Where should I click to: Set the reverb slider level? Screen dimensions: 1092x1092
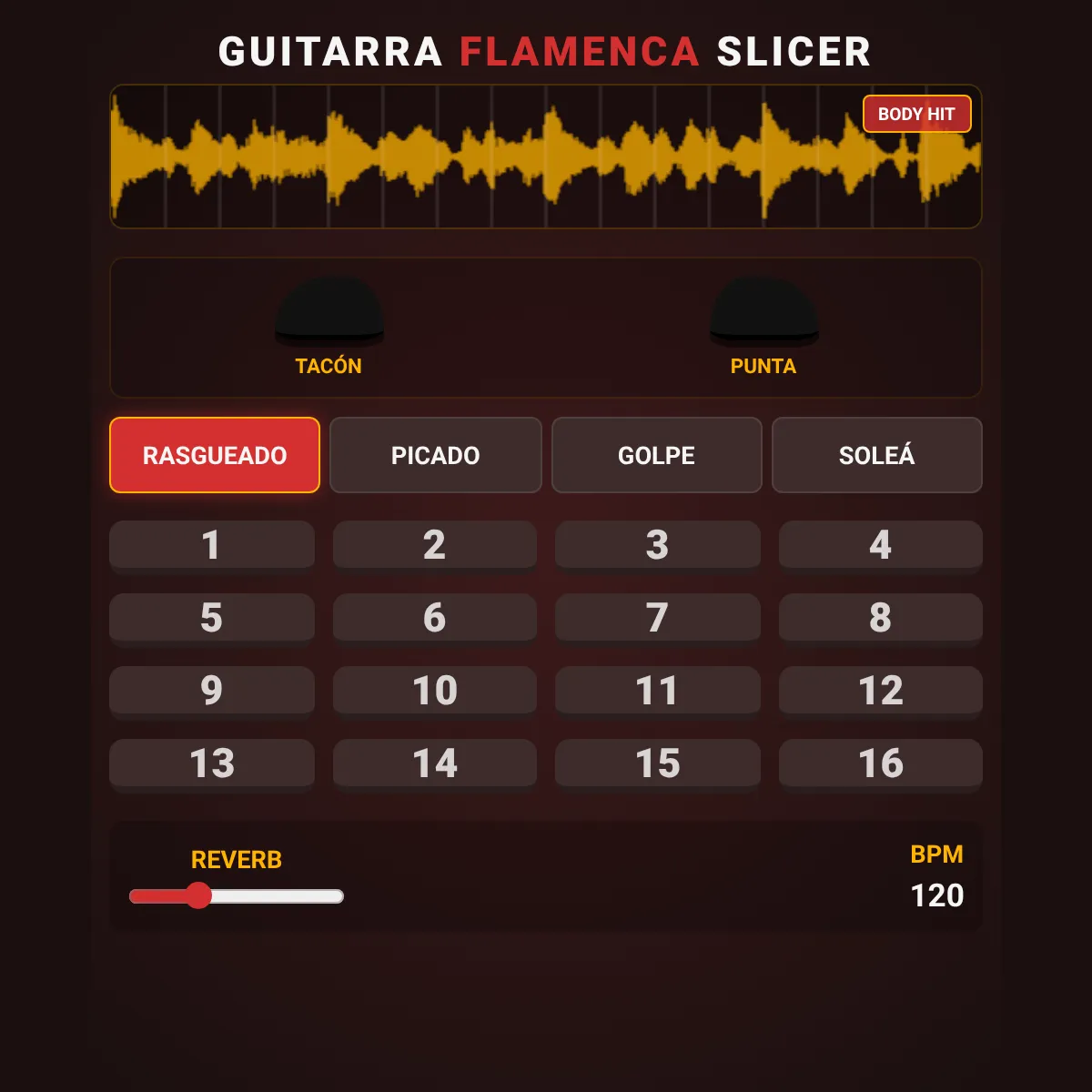click(237, 896)
